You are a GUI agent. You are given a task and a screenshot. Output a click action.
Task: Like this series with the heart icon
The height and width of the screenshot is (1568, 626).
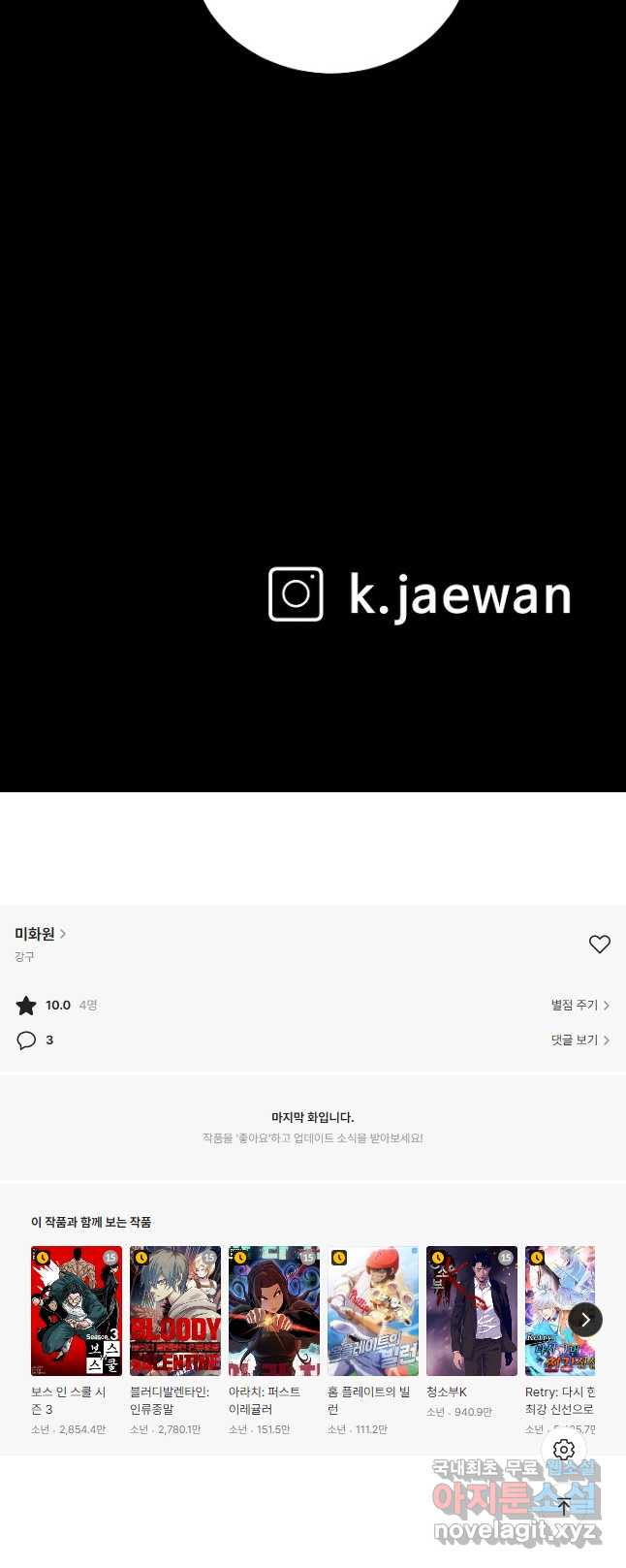(x=599, y=944)
